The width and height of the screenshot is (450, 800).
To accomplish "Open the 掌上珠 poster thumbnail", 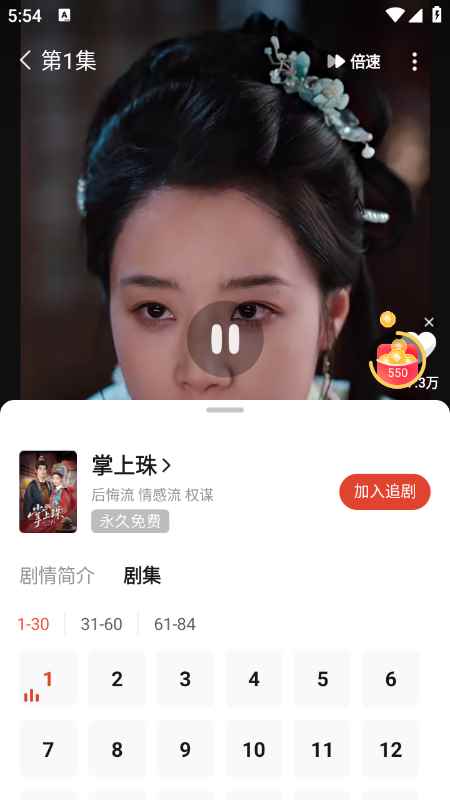I will pos(48,492).
